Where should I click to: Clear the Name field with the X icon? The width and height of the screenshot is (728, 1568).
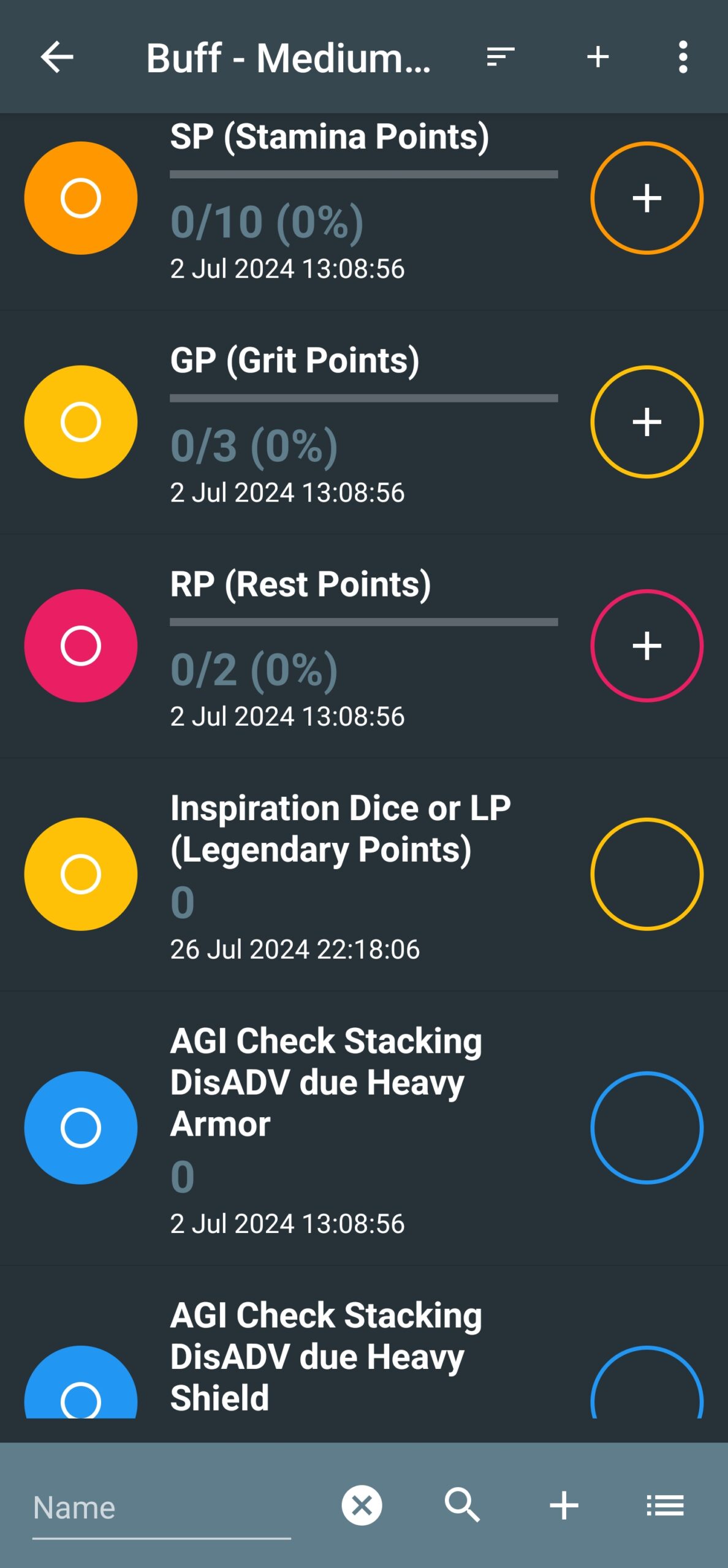362,1505
